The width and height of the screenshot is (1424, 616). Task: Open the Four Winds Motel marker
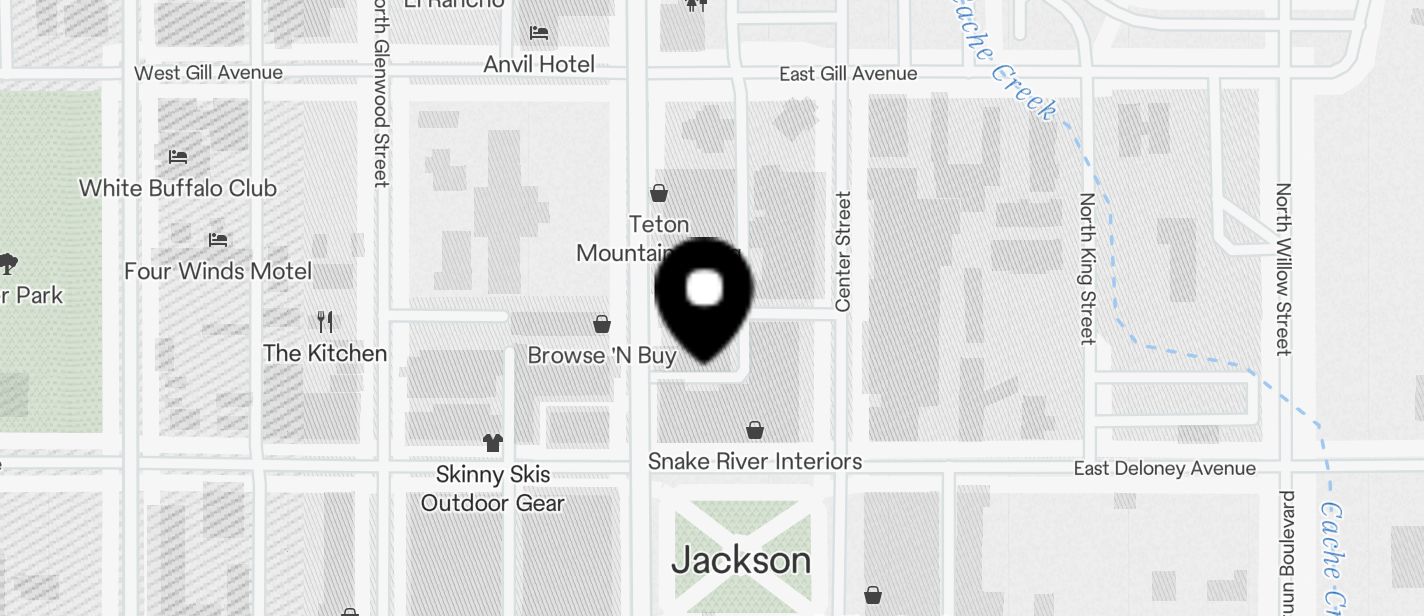pyautogui.click(x=218, y=240)
